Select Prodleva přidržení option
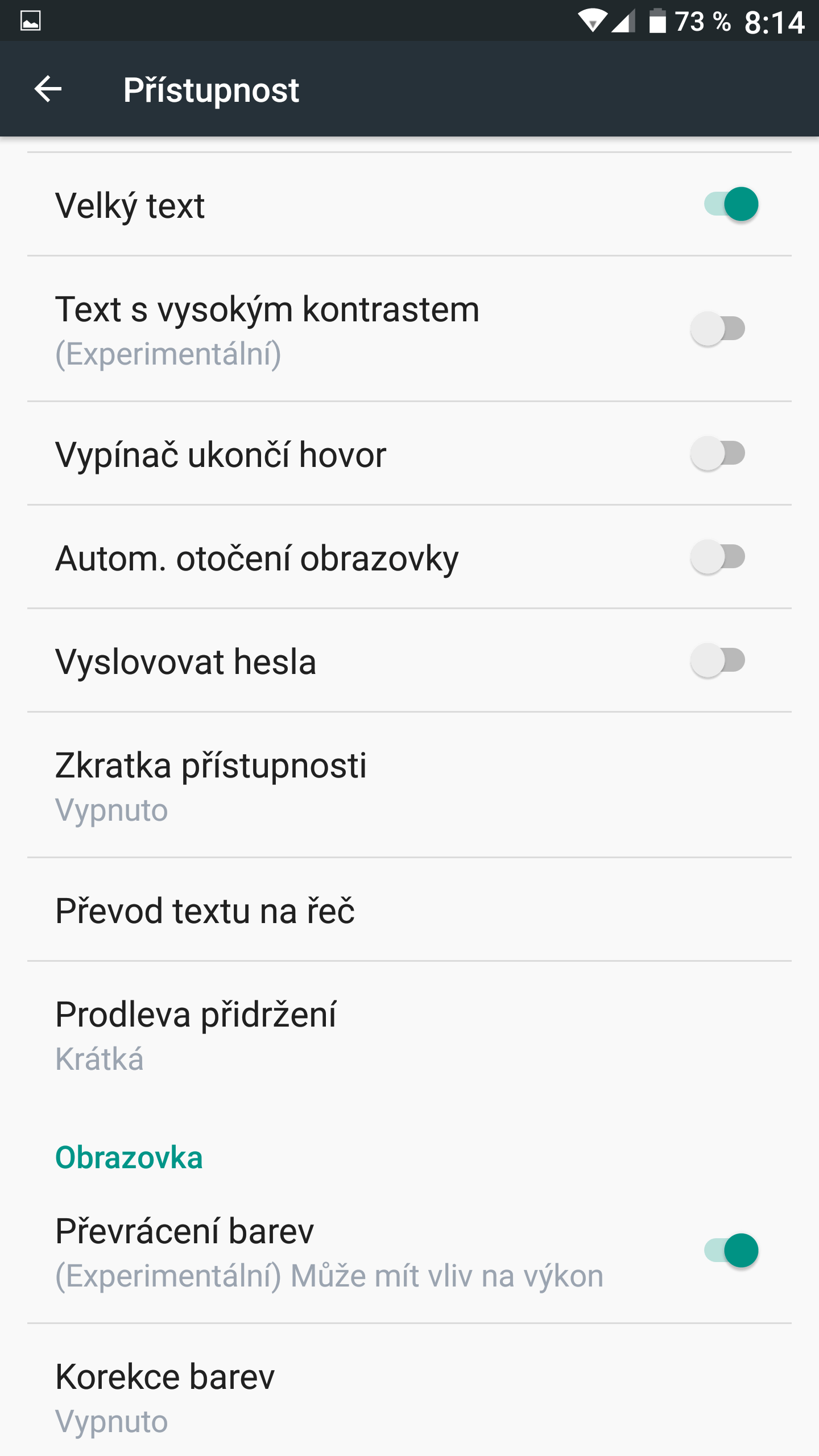This screenshot has height=1456, width=819. click(409, 1035)
